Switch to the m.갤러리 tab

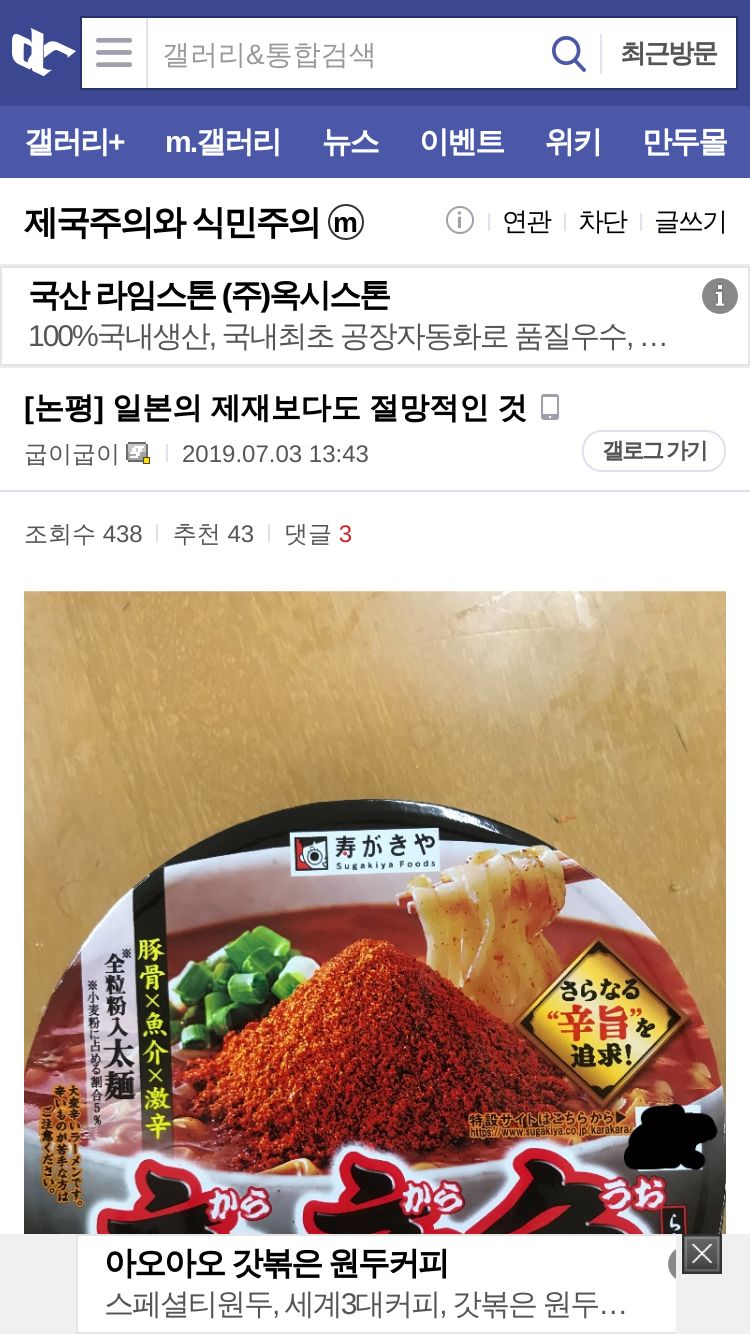click(x=223, y=142)
